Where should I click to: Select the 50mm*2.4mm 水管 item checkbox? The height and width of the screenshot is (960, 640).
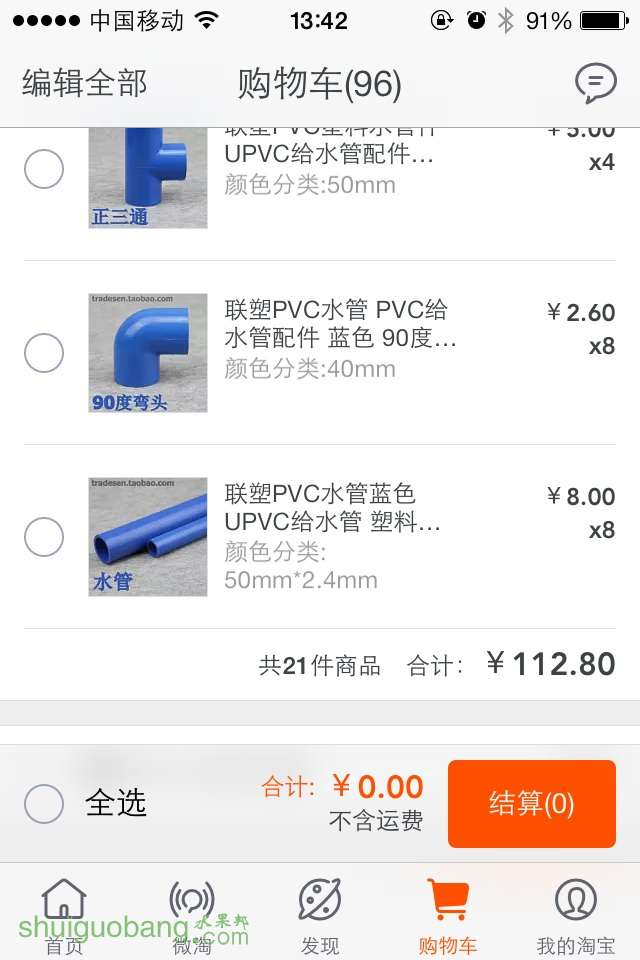44,537
